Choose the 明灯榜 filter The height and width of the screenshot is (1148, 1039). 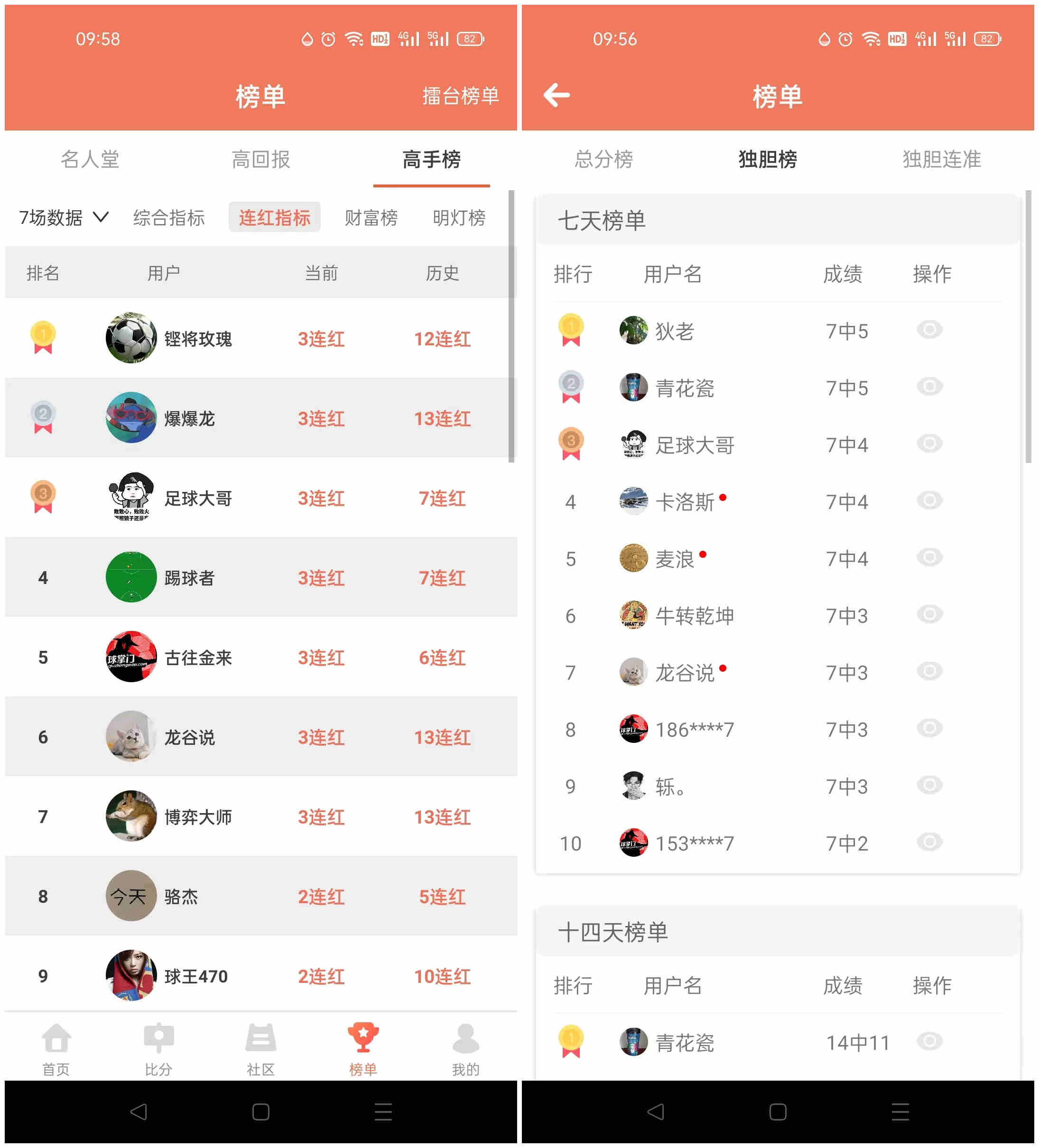[459, 218]
